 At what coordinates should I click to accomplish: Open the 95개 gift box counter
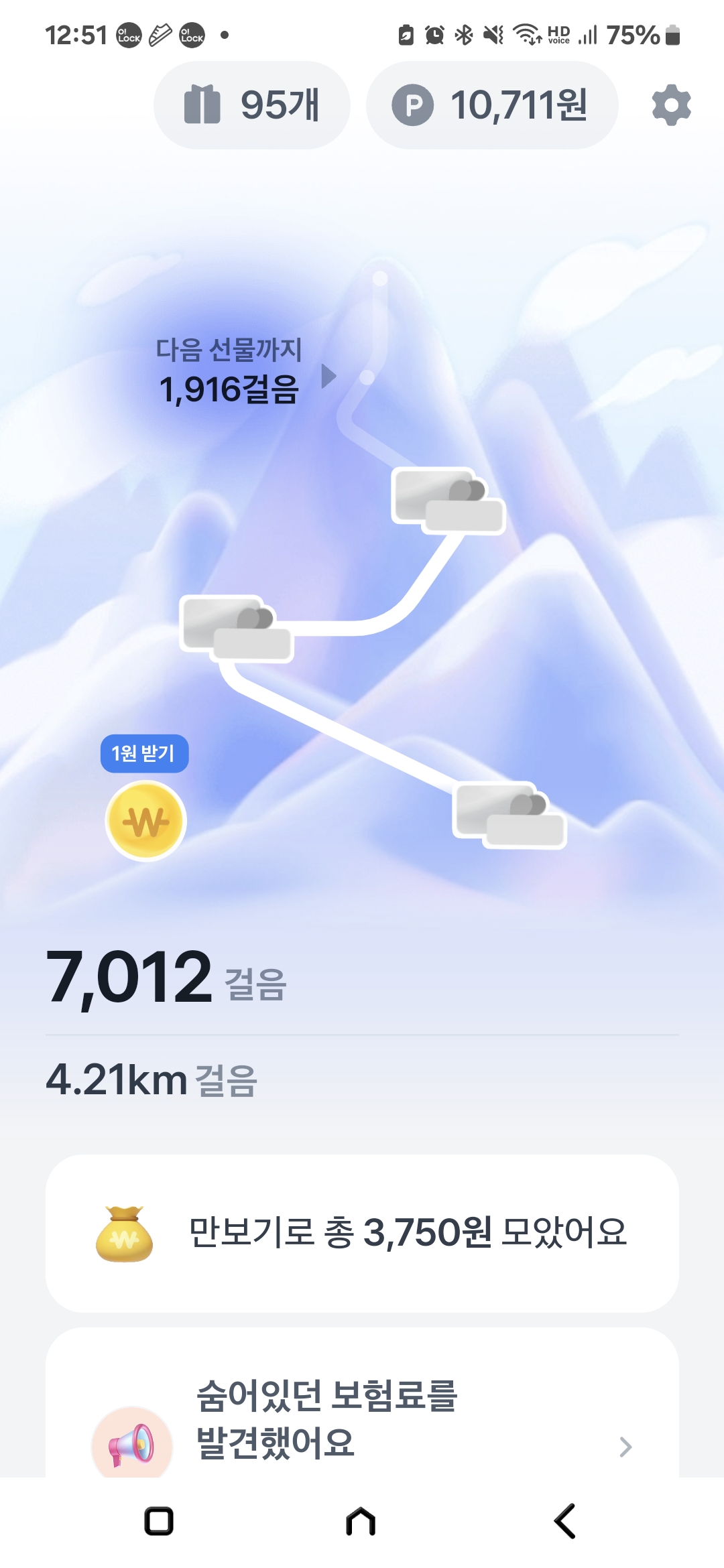click(x=252, y=105)
